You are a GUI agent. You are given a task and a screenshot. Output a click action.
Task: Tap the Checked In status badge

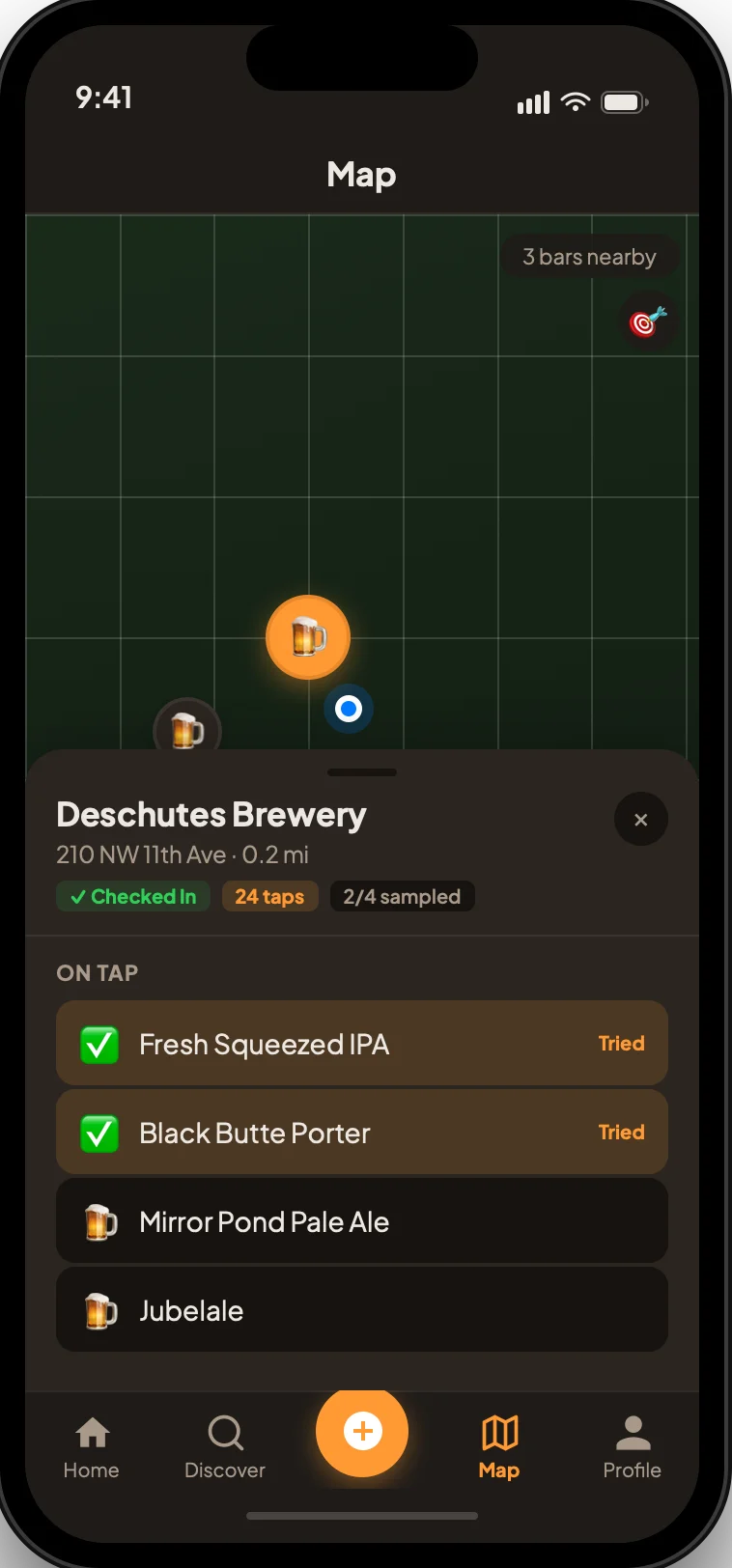(x=132, y=896)
